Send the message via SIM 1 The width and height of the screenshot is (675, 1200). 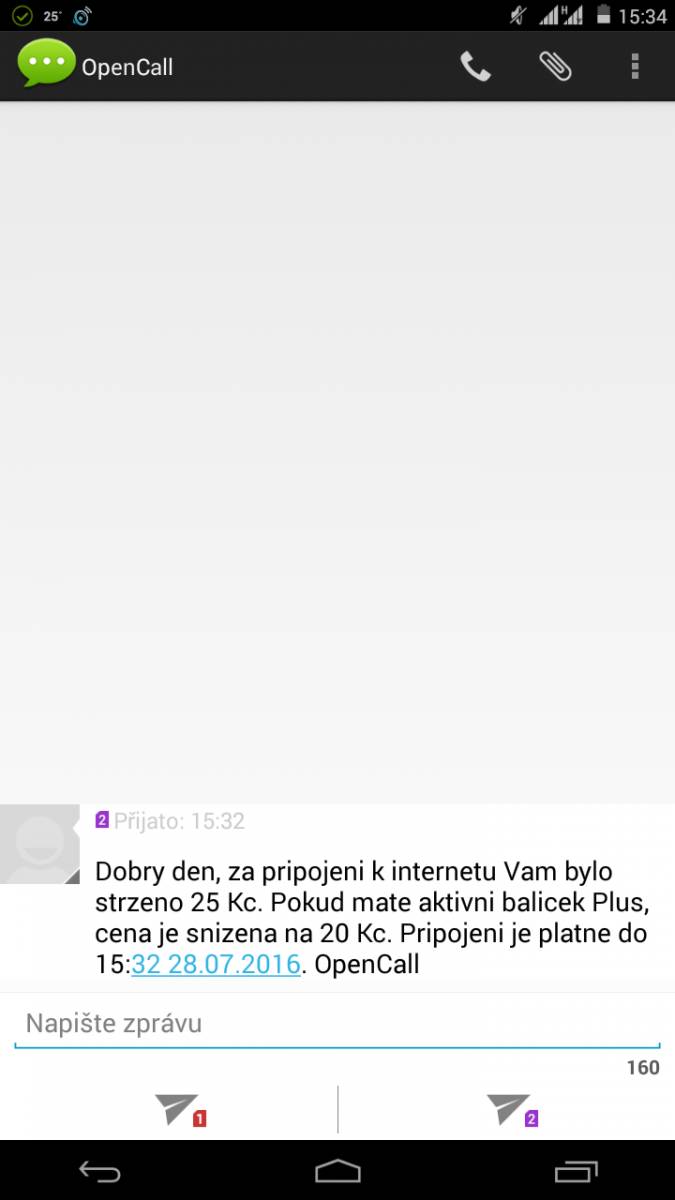[x=180, y=1110]
